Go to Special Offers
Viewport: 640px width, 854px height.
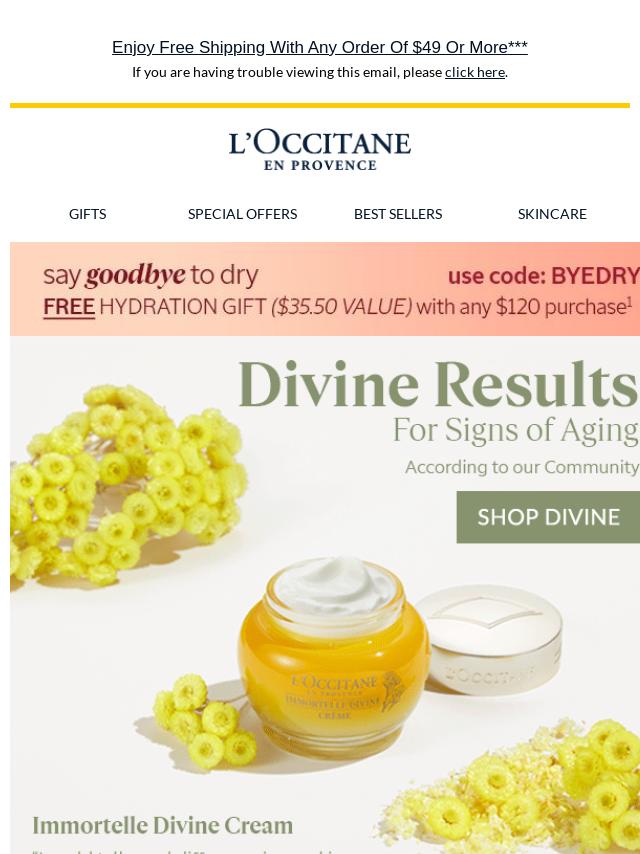(242, 214)
